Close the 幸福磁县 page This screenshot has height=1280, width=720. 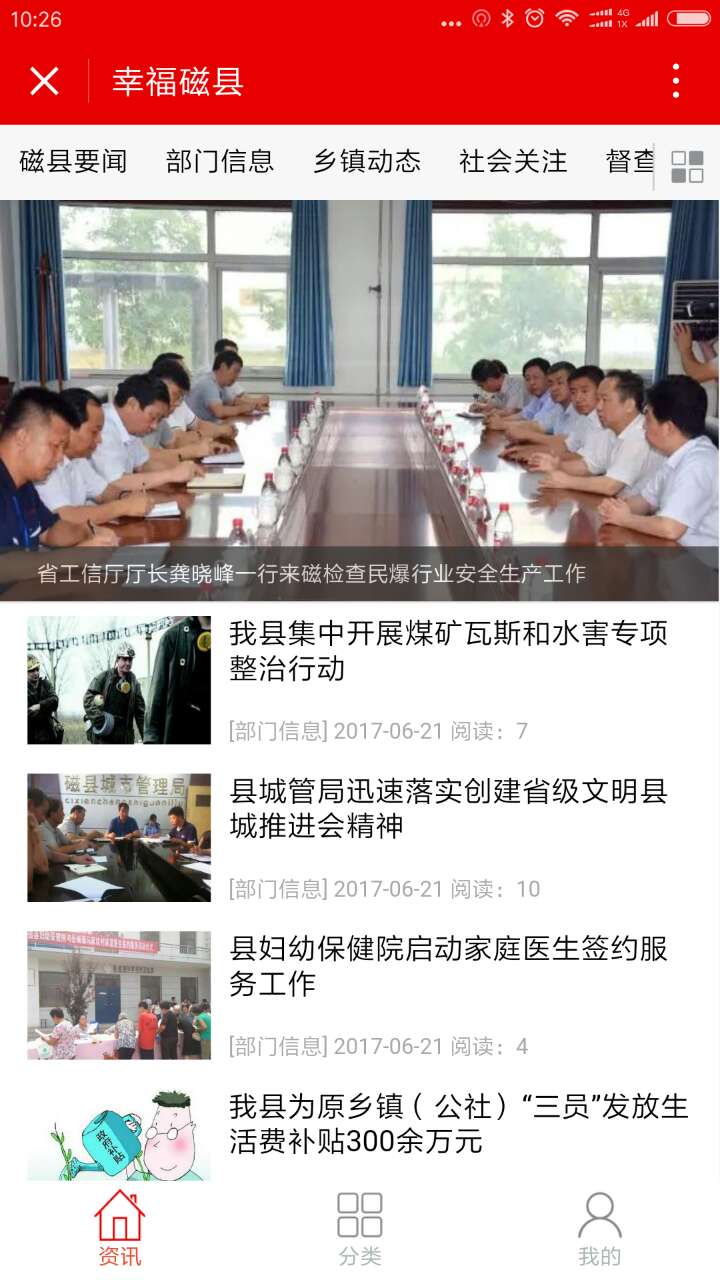coord(44,81)
